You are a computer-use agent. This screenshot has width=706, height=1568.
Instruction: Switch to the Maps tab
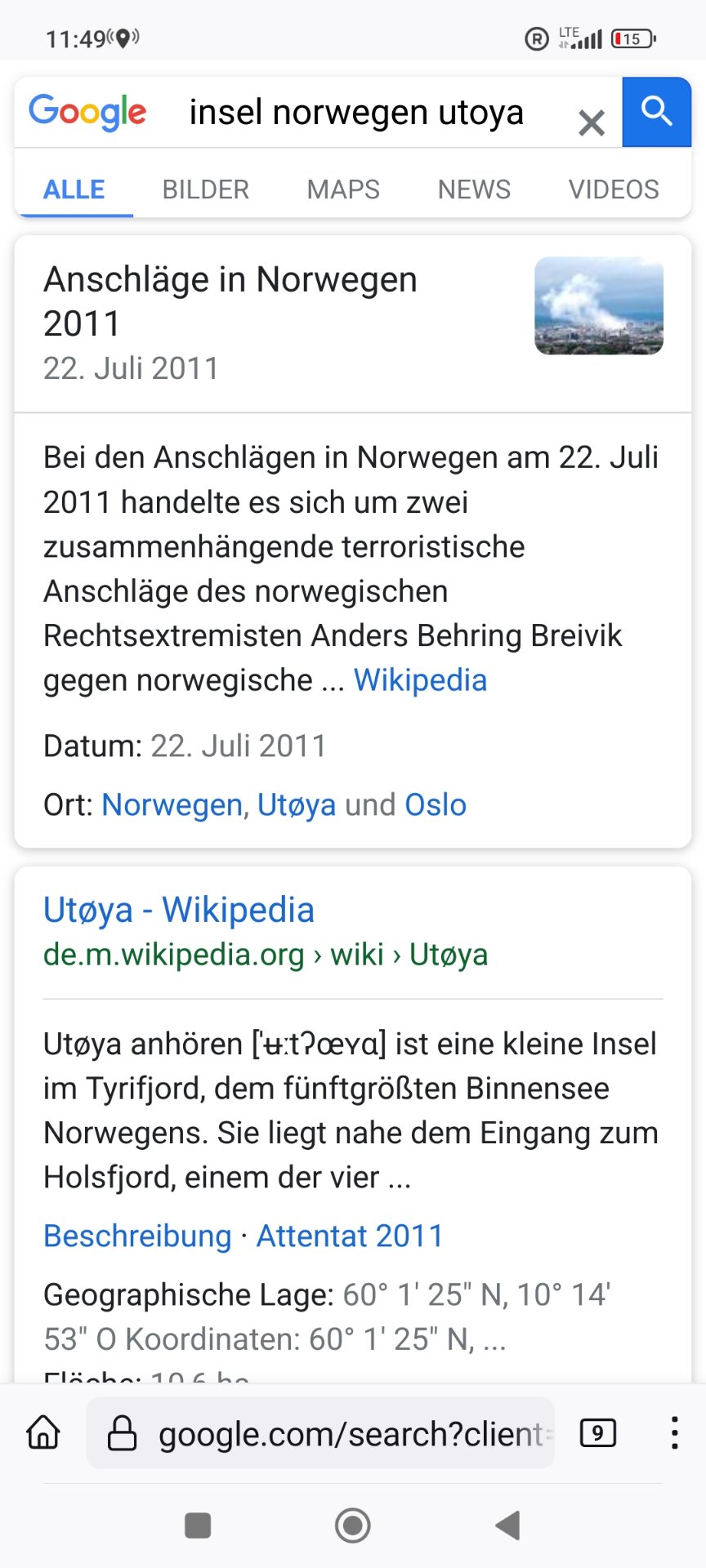[x=343, y=189]
